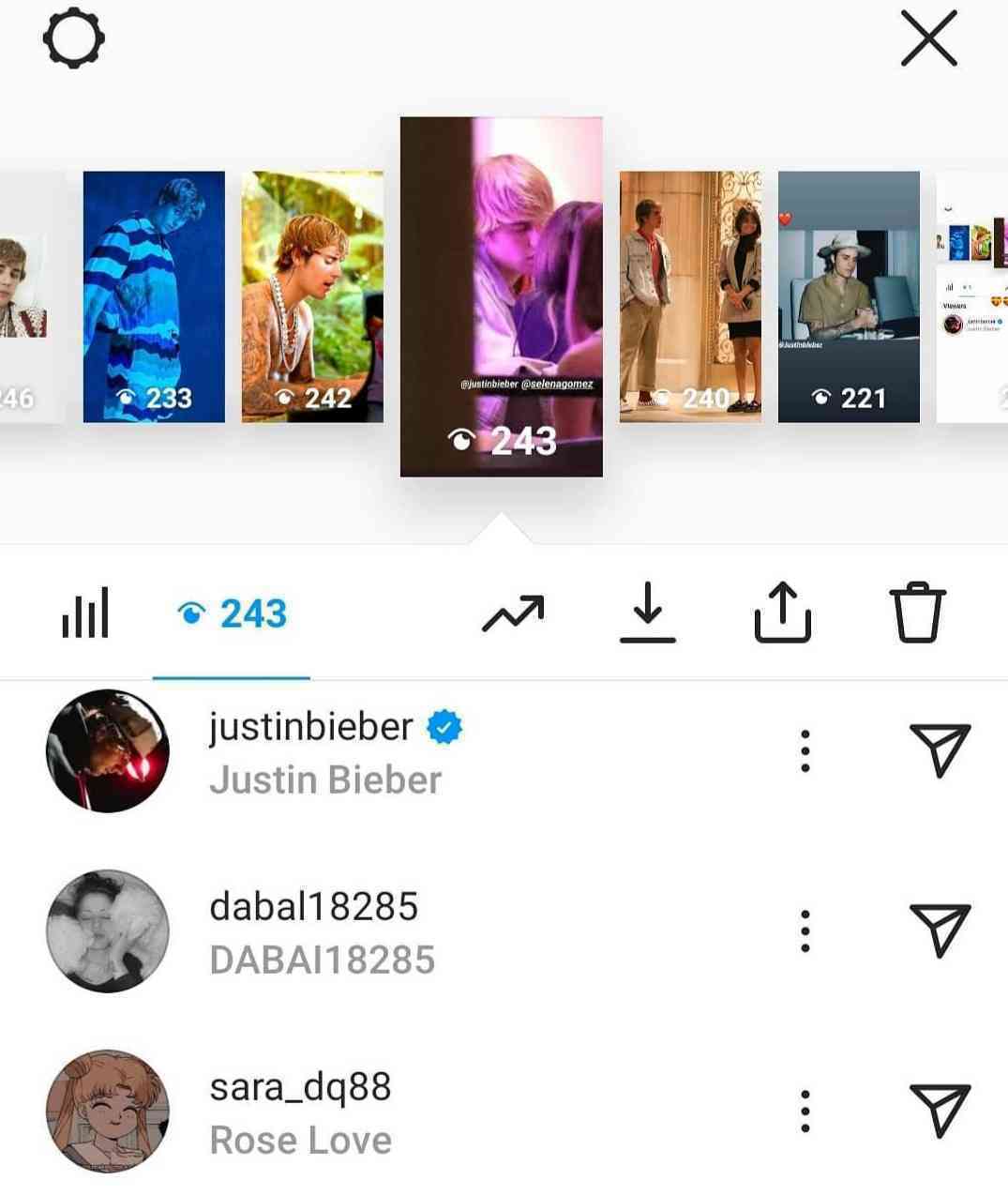Send a message to dabal18285

click(940, 930)
